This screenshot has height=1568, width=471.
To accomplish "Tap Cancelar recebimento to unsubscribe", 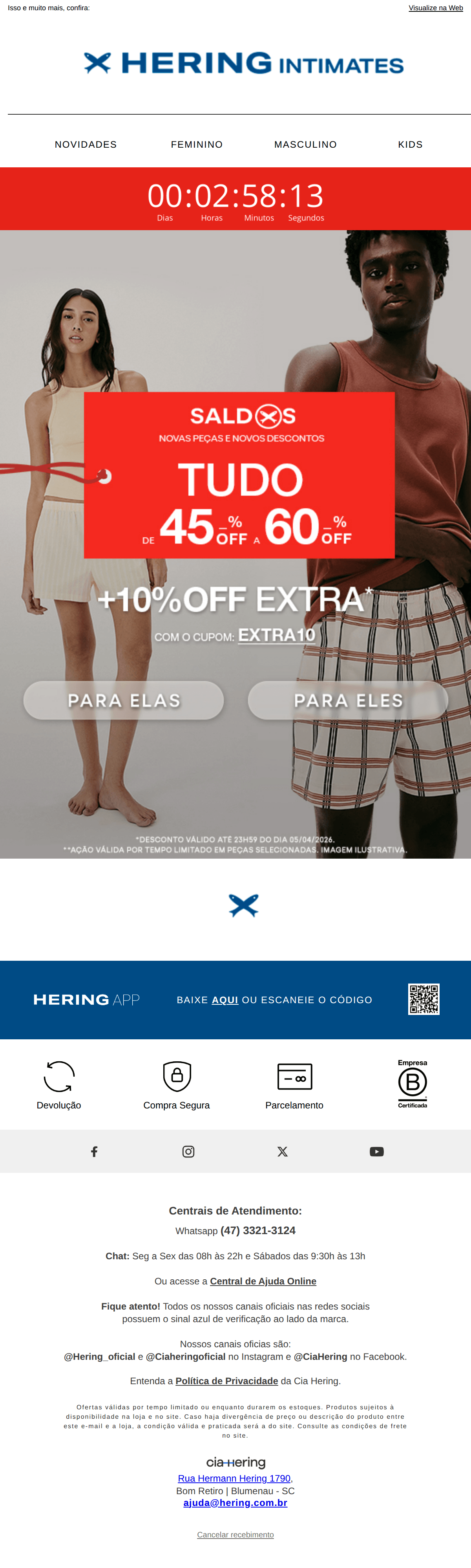I will point(235,1535).
